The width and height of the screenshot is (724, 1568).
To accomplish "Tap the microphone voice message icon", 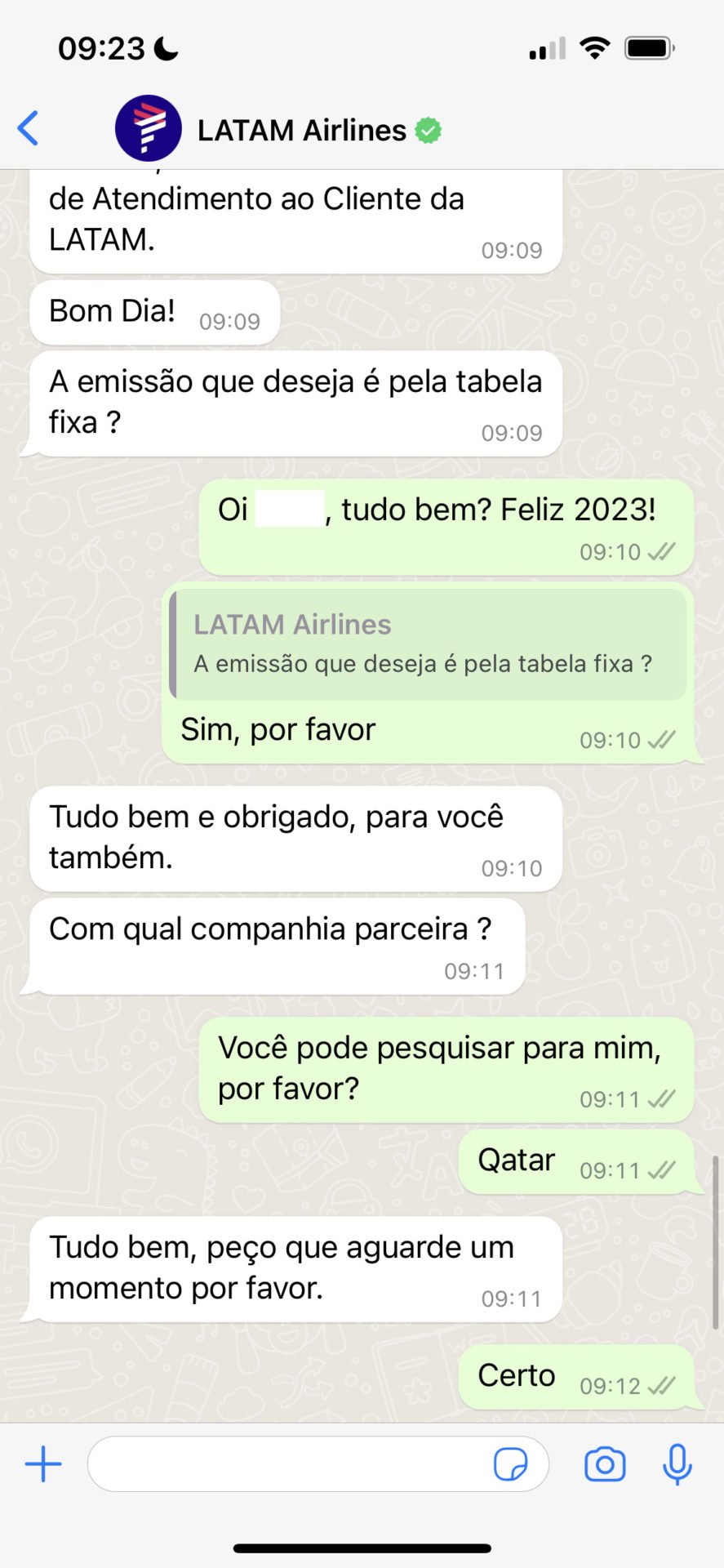I will pos(677,1464).
